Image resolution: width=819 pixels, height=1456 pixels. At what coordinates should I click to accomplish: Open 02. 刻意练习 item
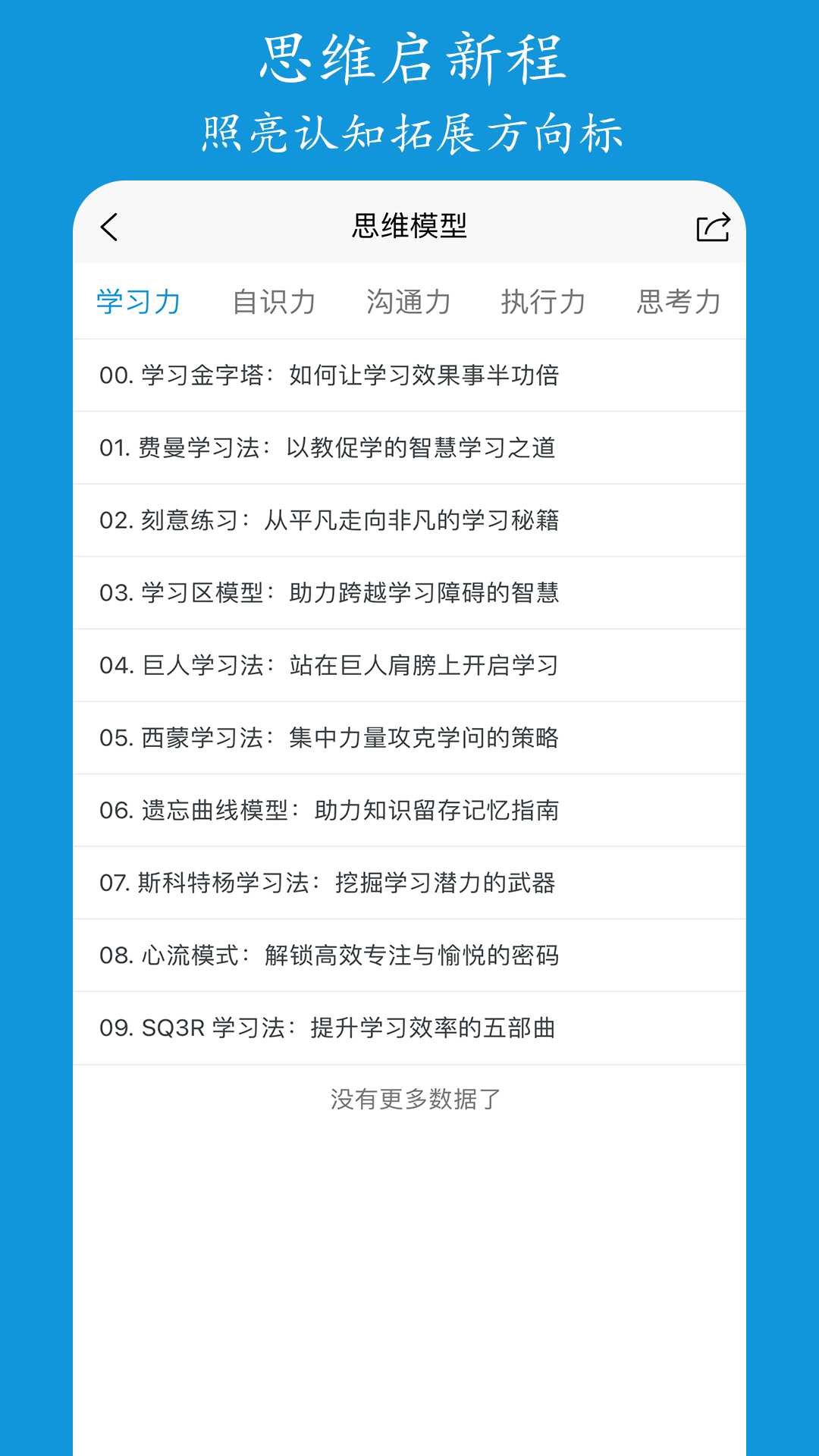tap(330, 520)
